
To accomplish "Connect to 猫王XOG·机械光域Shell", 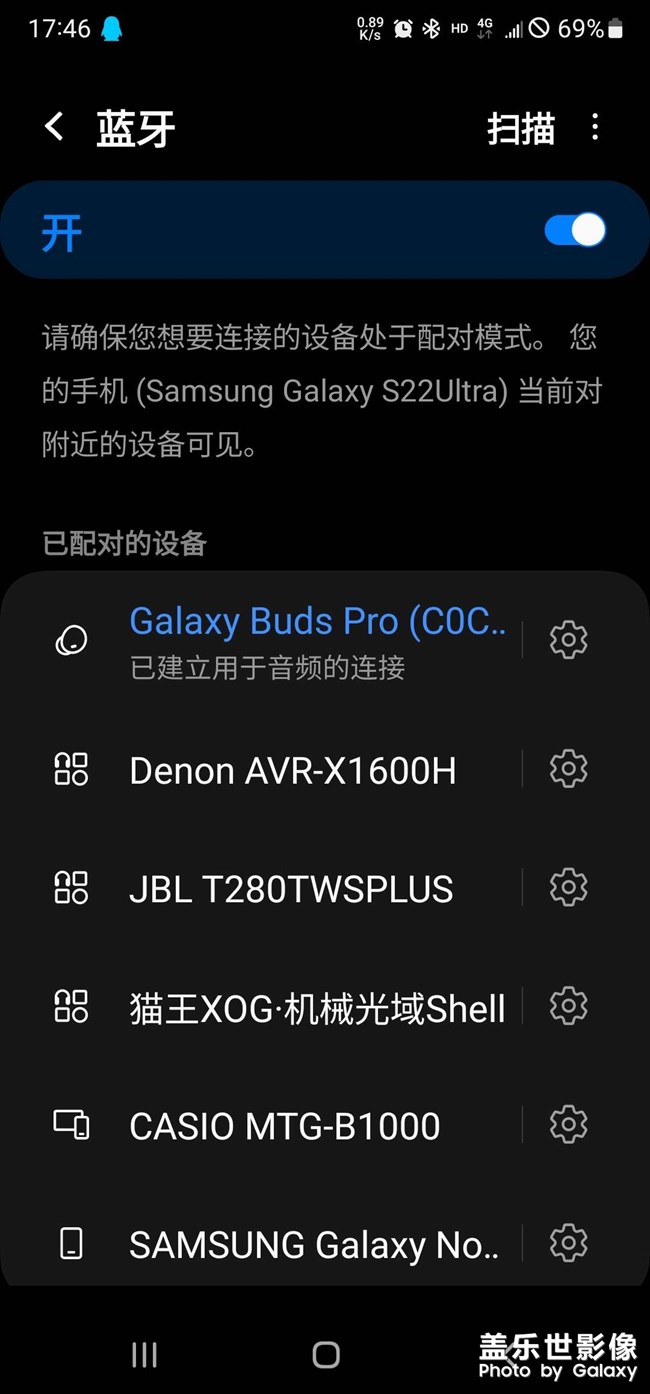I will 316,1007.
